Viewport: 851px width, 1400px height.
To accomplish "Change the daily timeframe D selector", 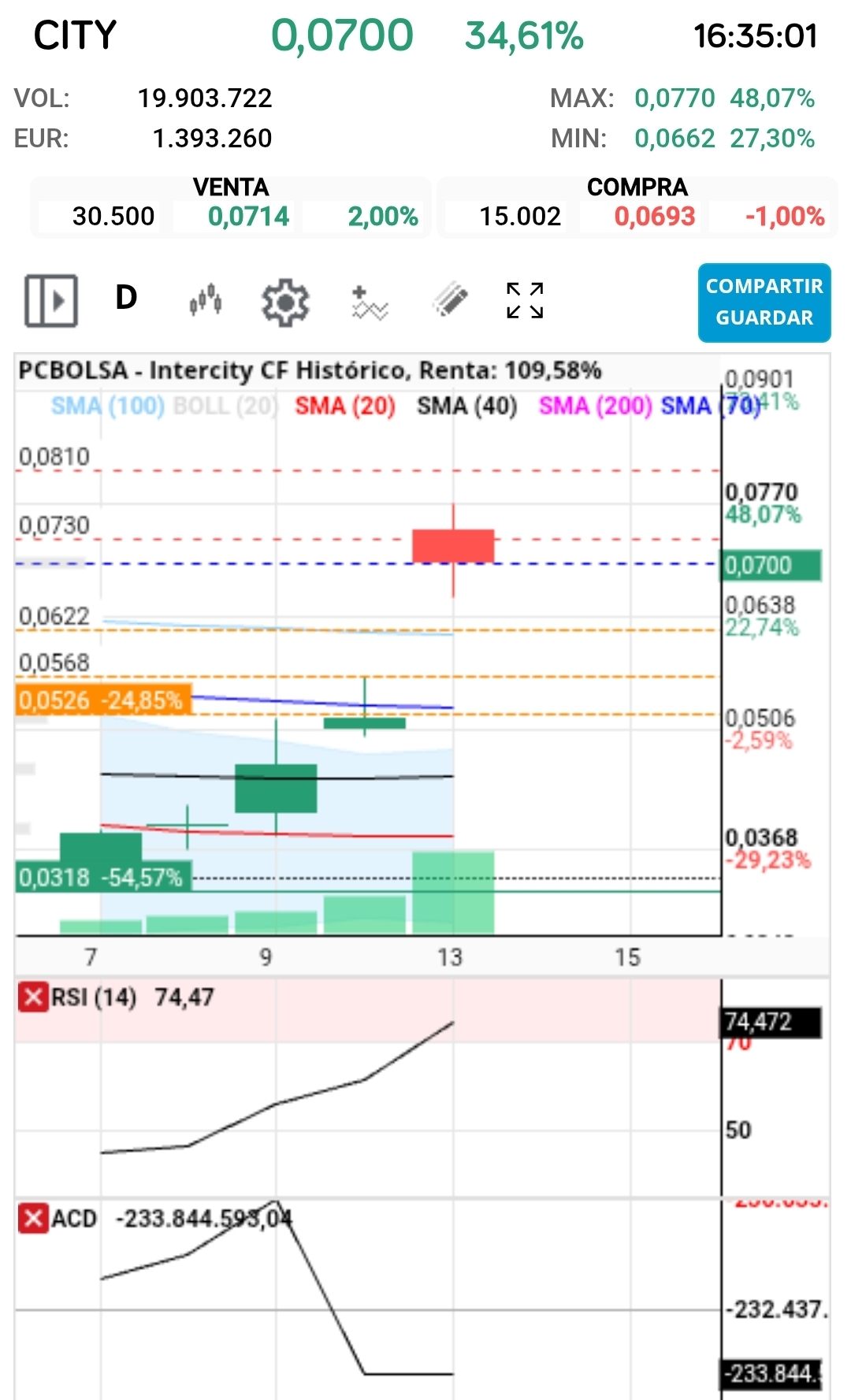I will [x=126, y=299].
